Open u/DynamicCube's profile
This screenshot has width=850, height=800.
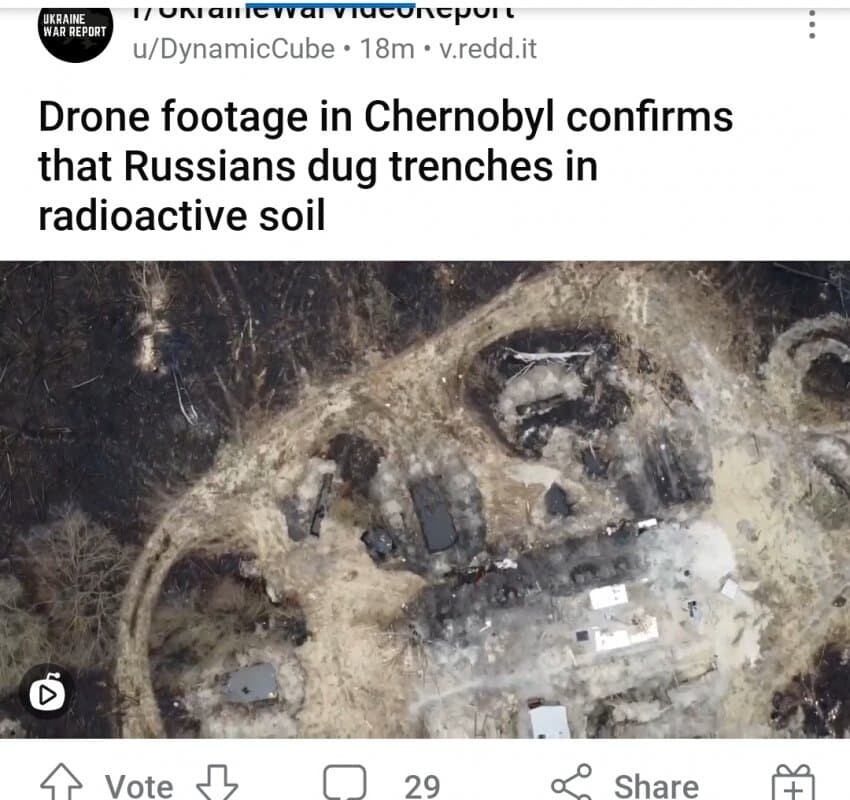(x=233, y=48)
